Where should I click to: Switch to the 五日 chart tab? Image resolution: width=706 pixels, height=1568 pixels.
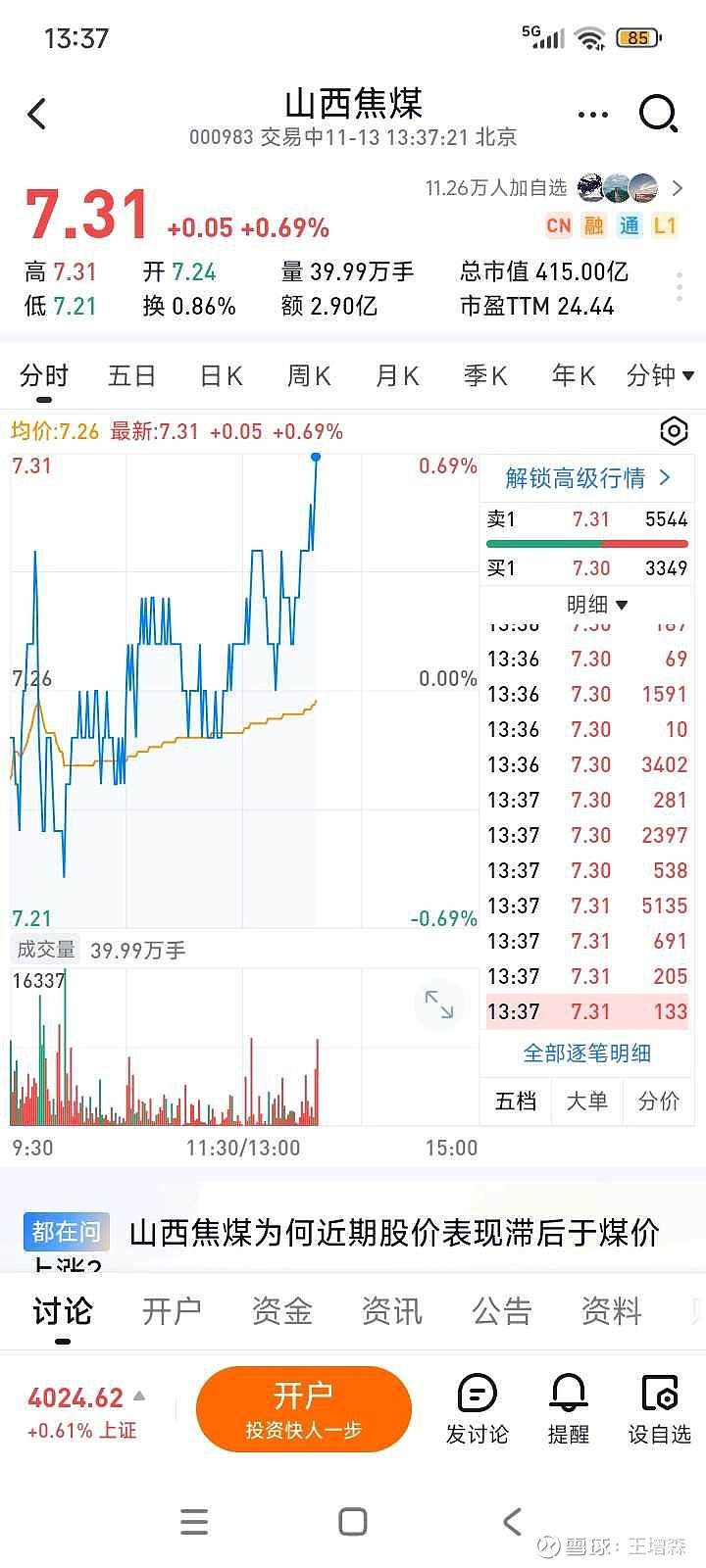pos(131,375)
